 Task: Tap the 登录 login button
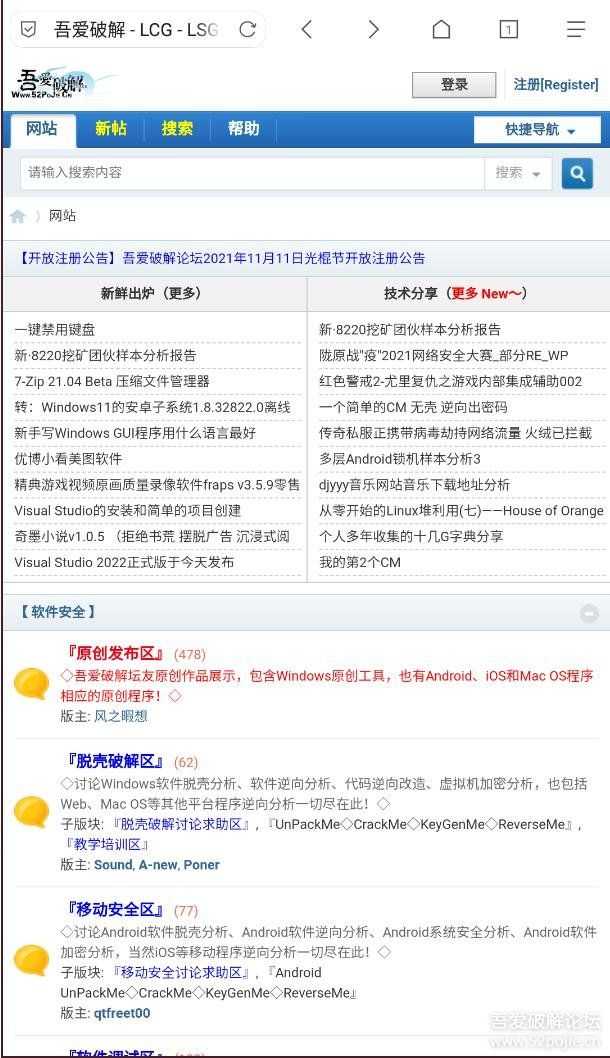click(x=454, y=85)
